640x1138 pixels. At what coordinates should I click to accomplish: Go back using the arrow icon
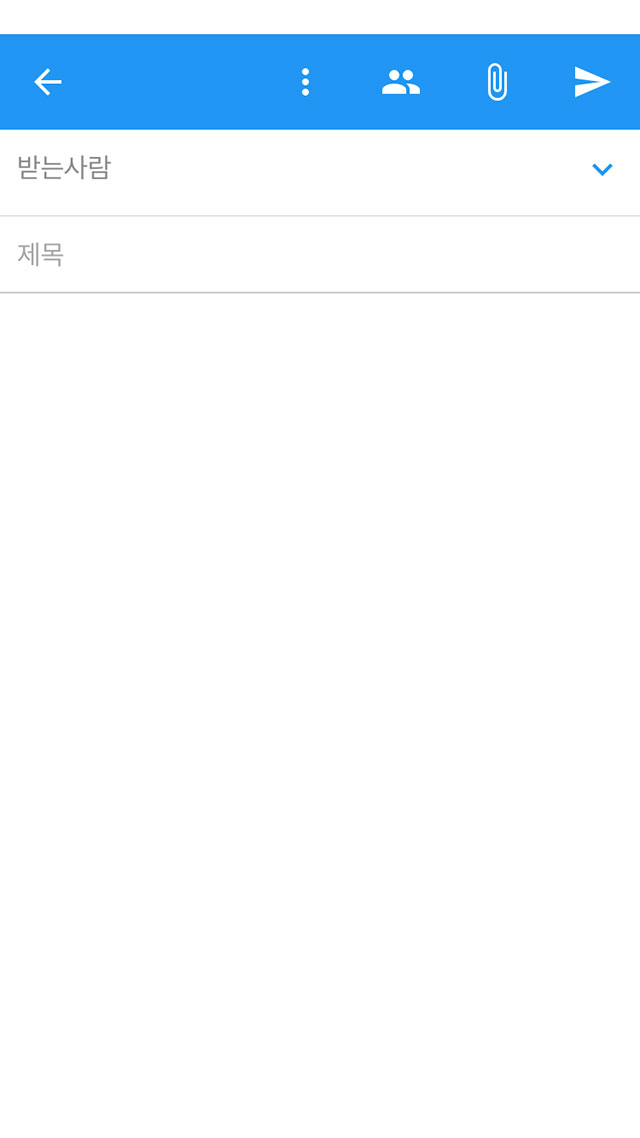(x=47, y=82)
